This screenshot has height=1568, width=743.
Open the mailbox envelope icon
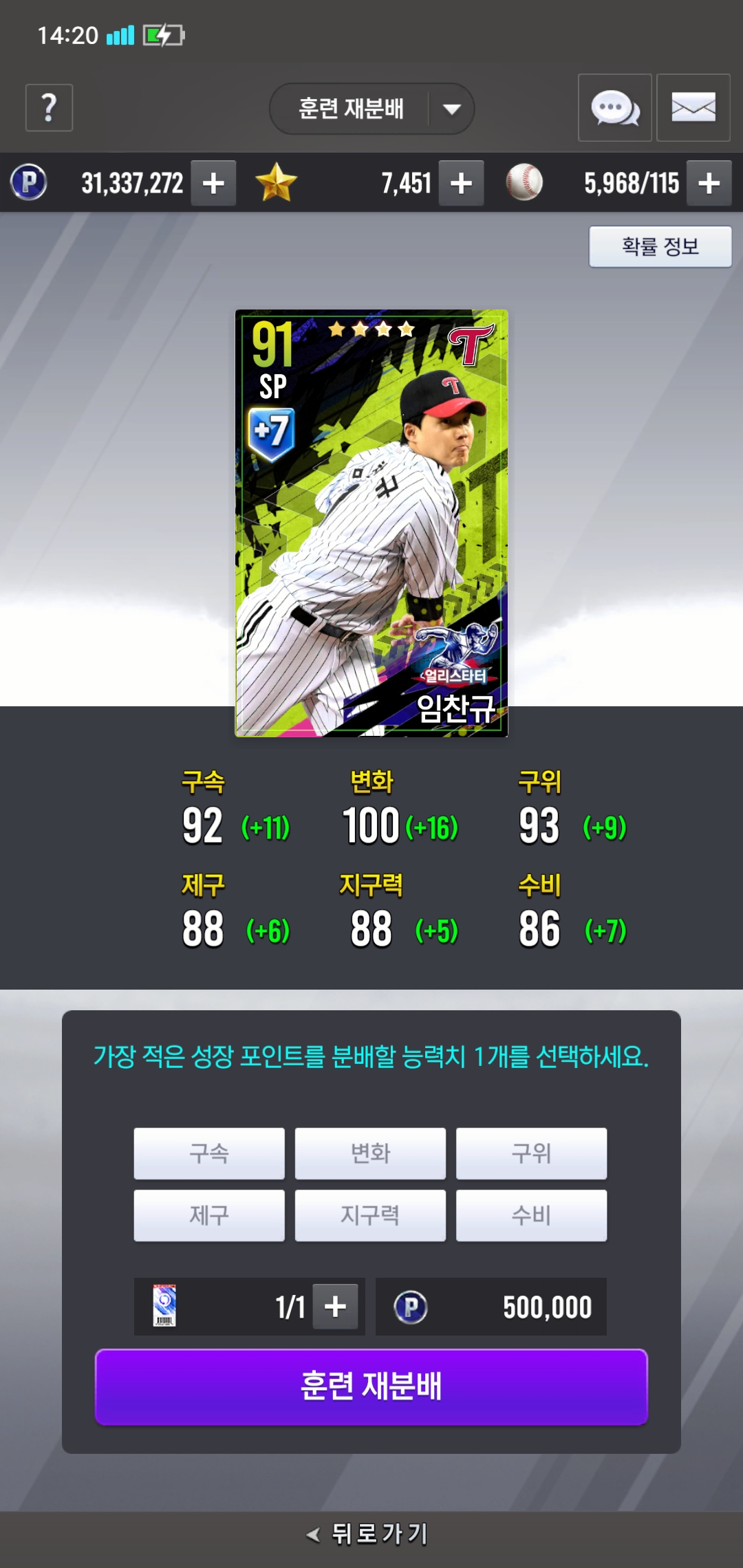(693, 108)
